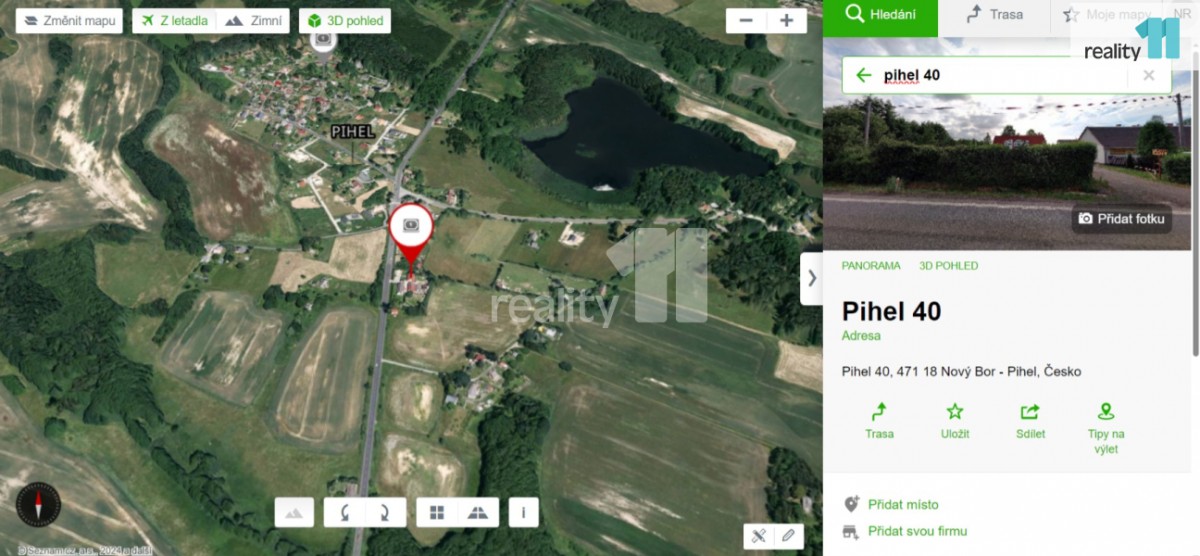
Task: Select the Zimní winter map
Action: click(x=253, y=20)
